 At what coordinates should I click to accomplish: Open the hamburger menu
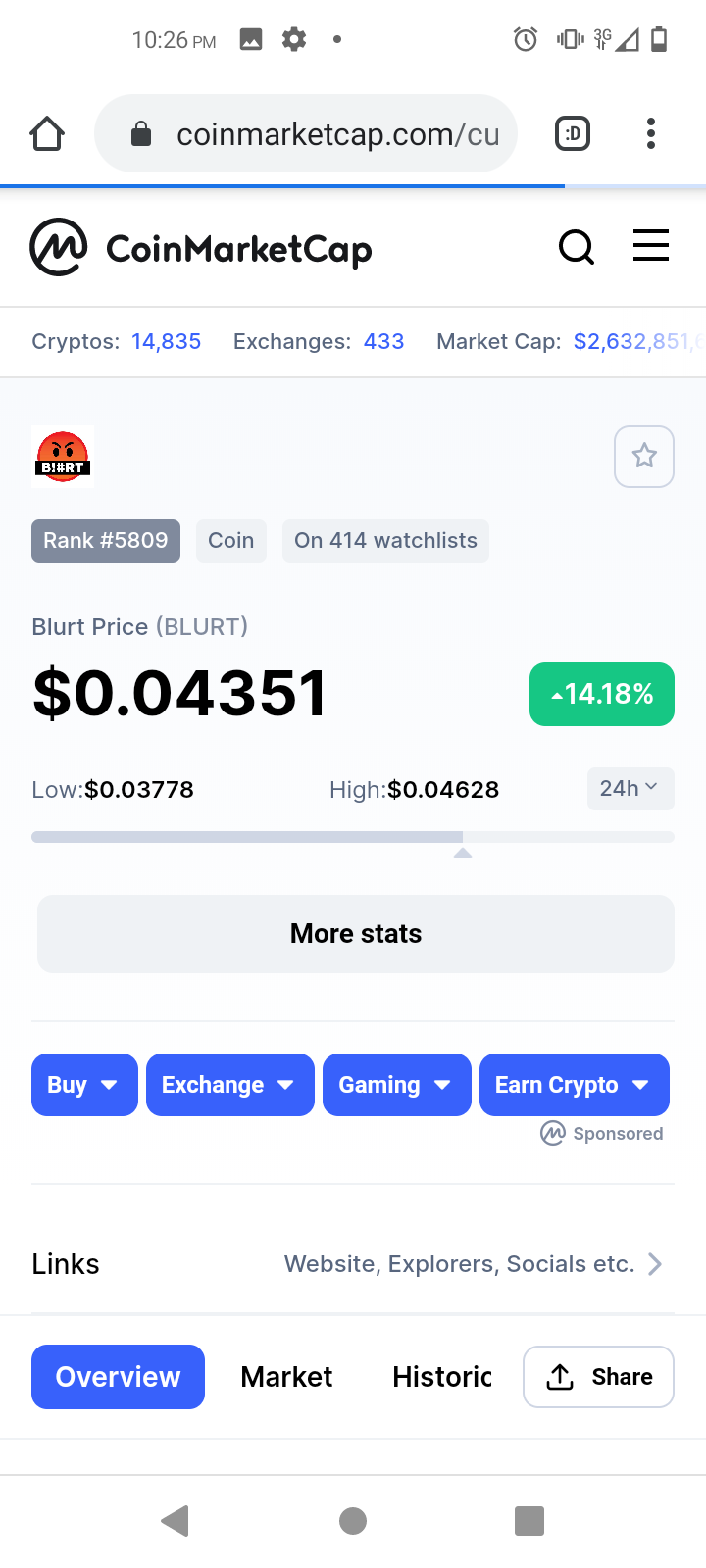651,246
